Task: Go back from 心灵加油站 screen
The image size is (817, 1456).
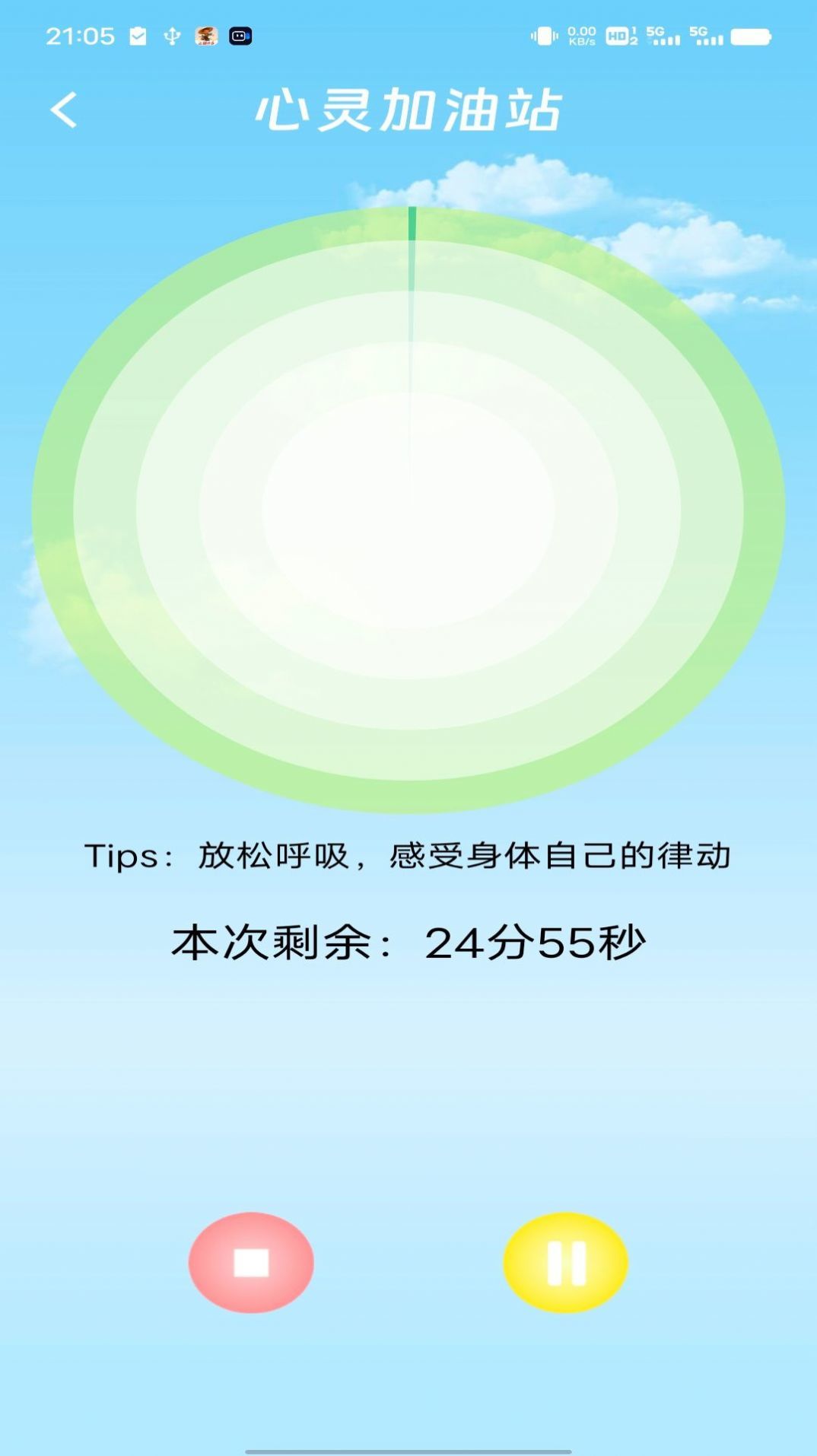Action: tap(64, 110)
